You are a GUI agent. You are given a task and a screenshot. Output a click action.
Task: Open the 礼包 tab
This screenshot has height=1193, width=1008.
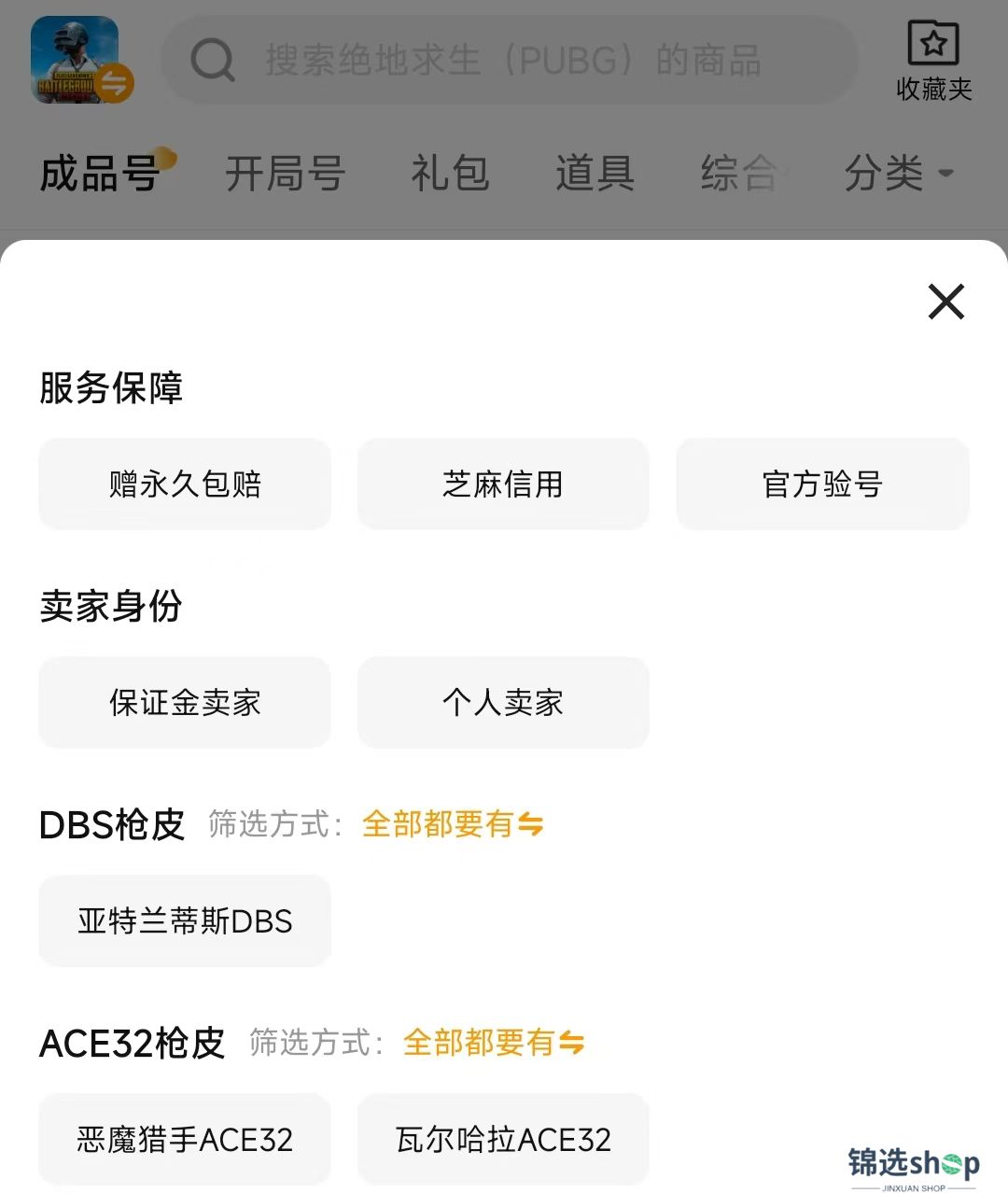(x=450, y=174)
